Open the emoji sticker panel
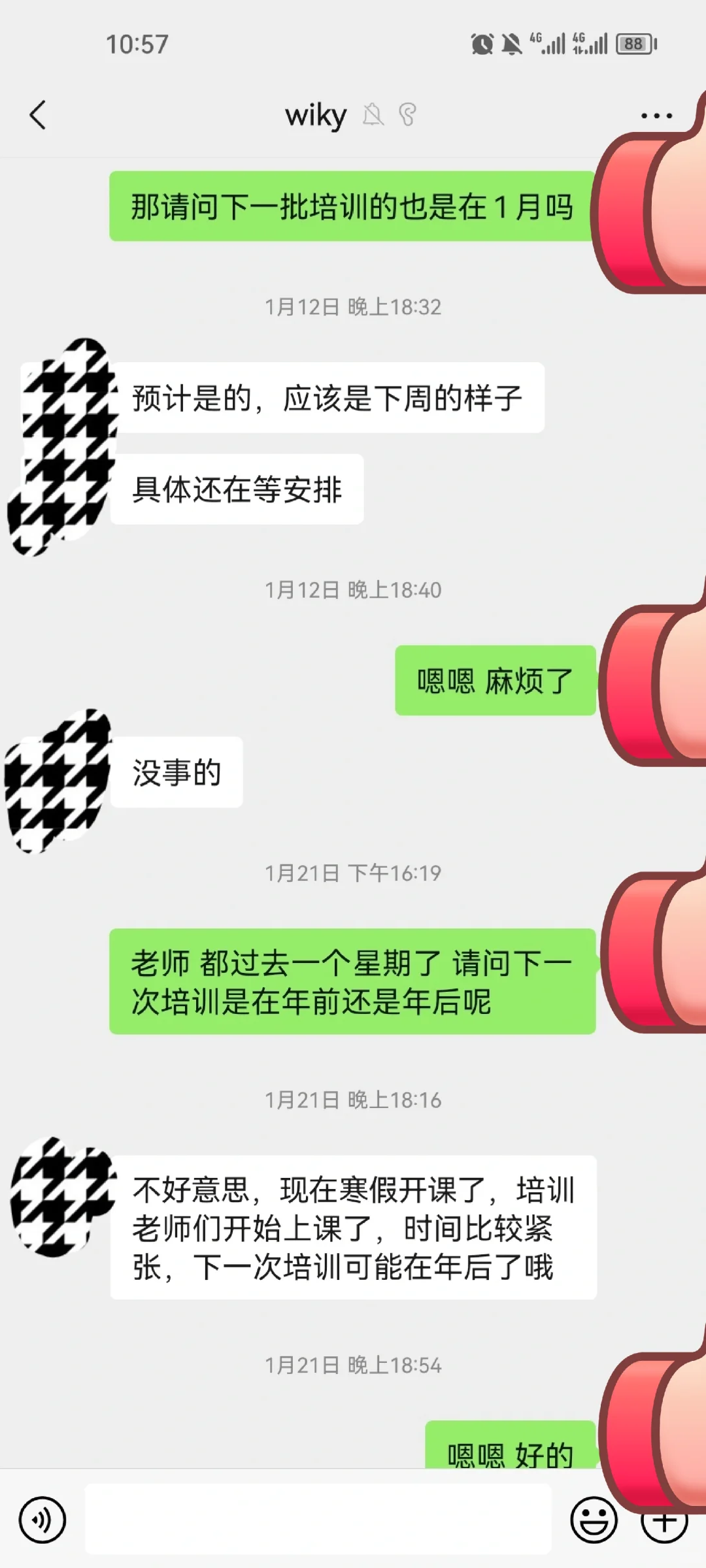Image resolution: width=706 pixels, height=1568 pixels. point(594,1520)
